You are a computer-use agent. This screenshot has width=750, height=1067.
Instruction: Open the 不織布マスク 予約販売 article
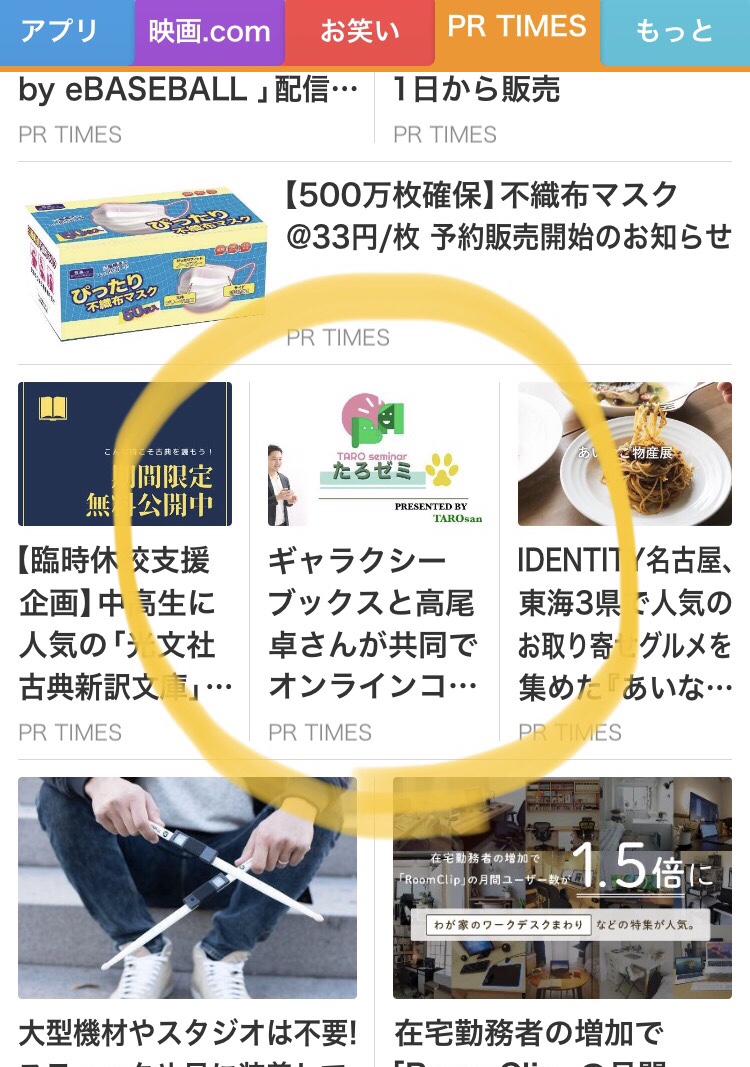pos(509,216)
